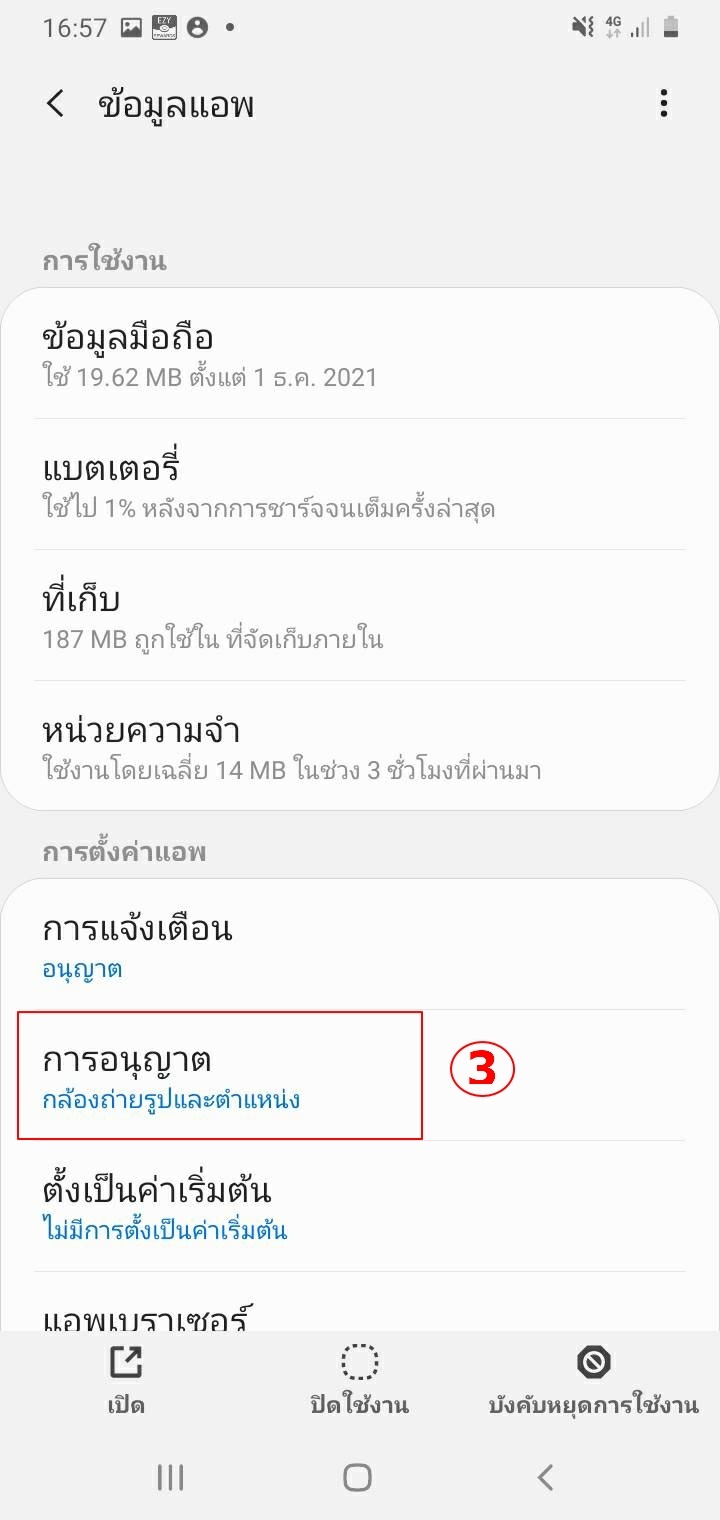Show recent apps from navigation bar
This screenshot has height=1520, width=720.
click(171, 1477)
